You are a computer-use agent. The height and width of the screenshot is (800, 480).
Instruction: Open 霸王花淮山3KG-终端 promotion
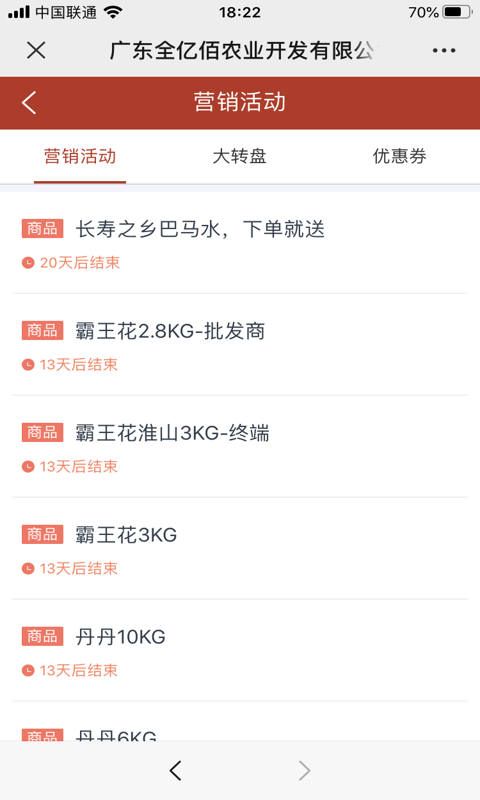tap(240, 447)
